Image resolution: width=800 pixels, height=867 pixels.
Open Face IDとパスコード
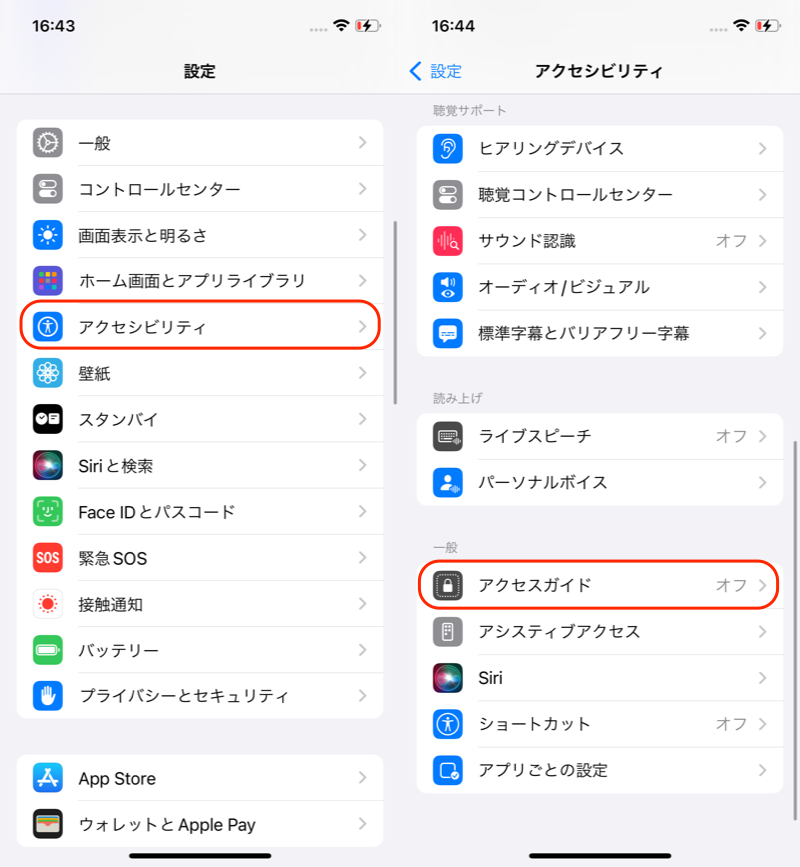coord(200,512)
